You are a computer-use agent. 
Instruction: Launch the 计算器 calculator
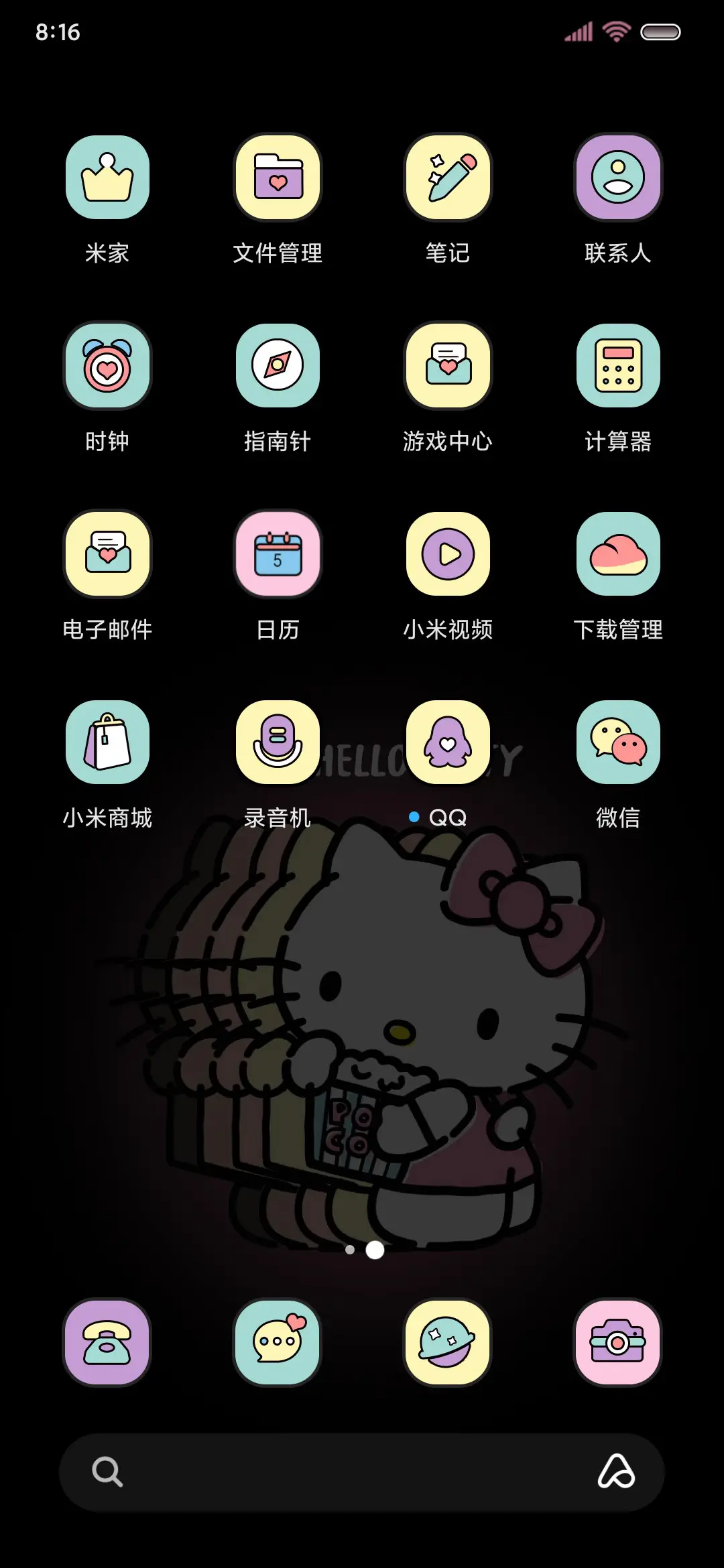click(618, 365)
